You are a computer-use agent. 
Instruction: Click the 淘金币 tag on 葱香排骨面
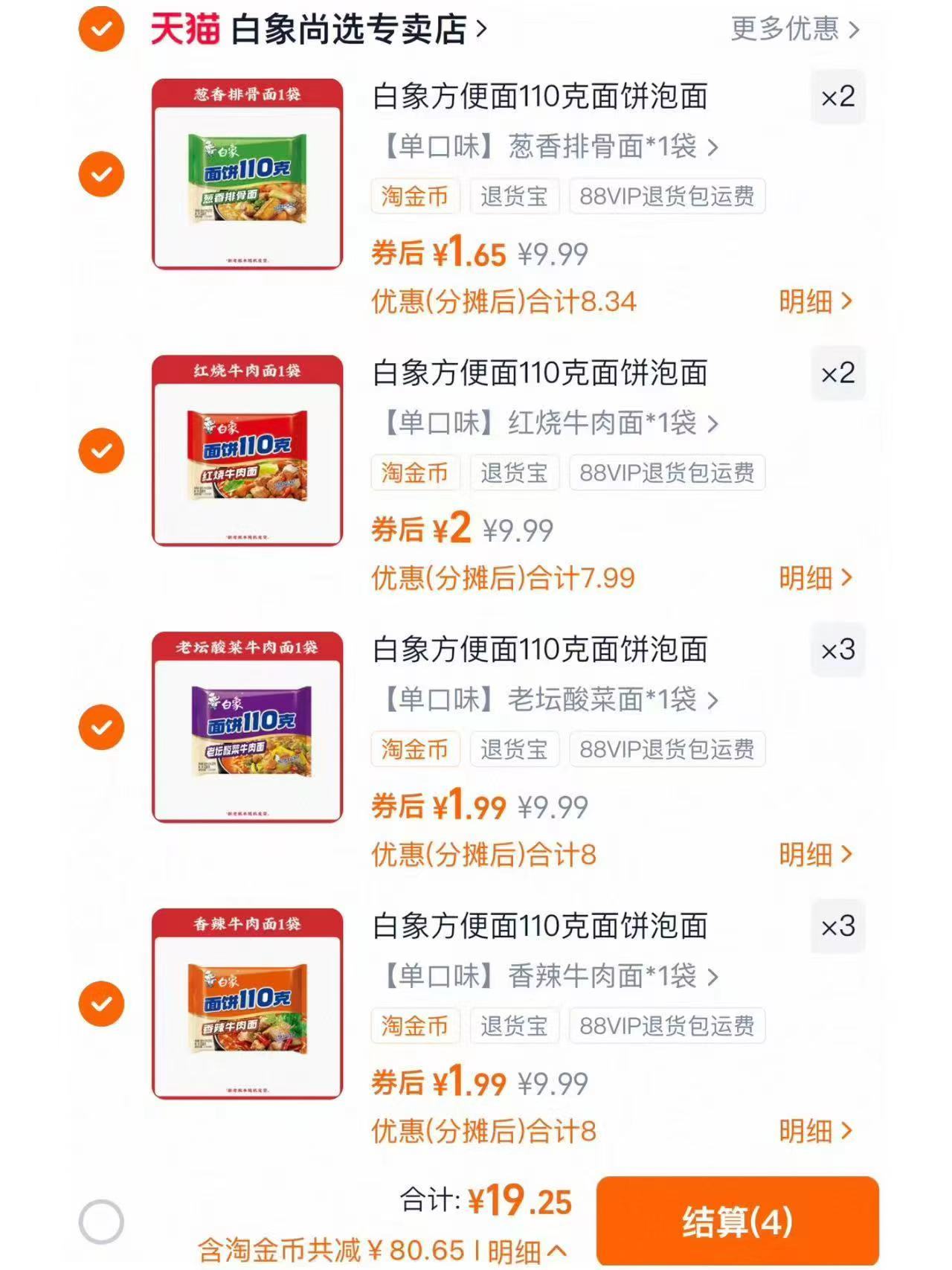tap(414, 196)
